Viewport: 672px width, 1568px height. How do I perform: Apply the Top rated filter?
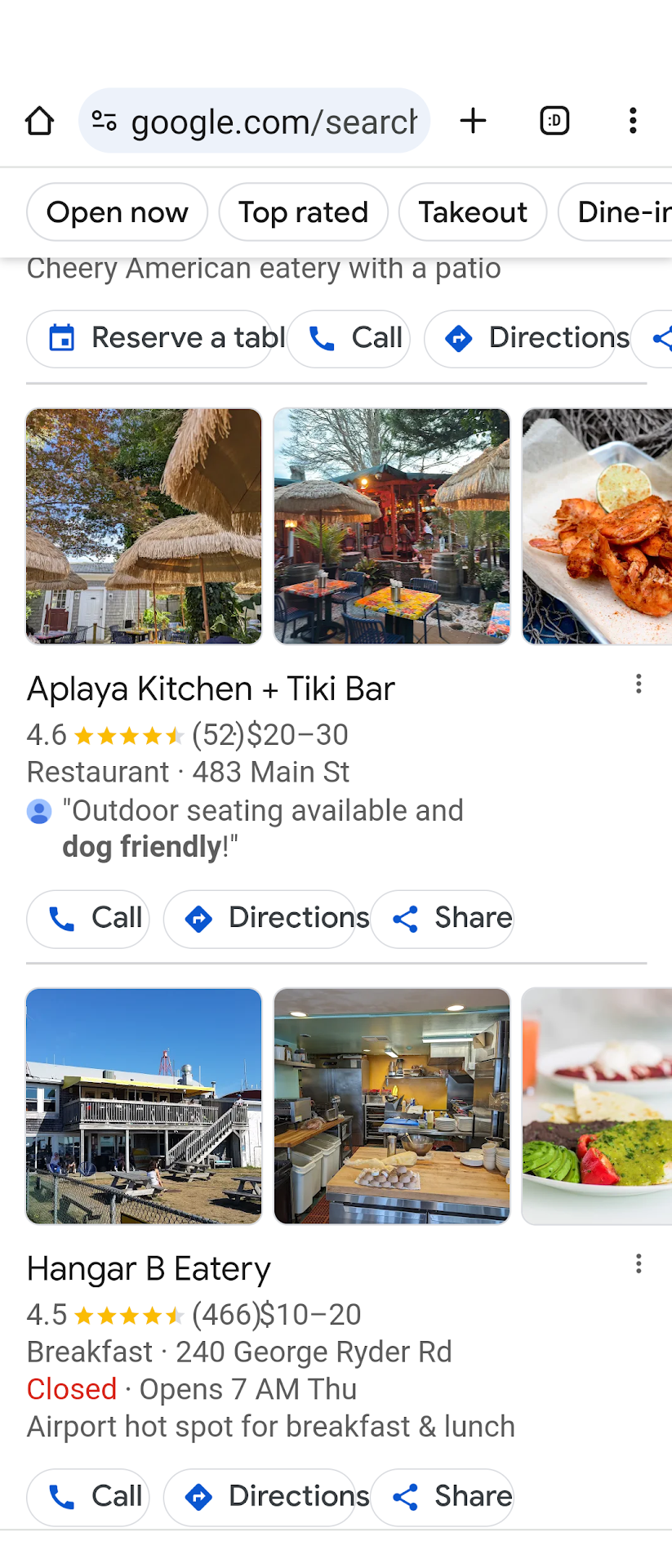(303, 212)
